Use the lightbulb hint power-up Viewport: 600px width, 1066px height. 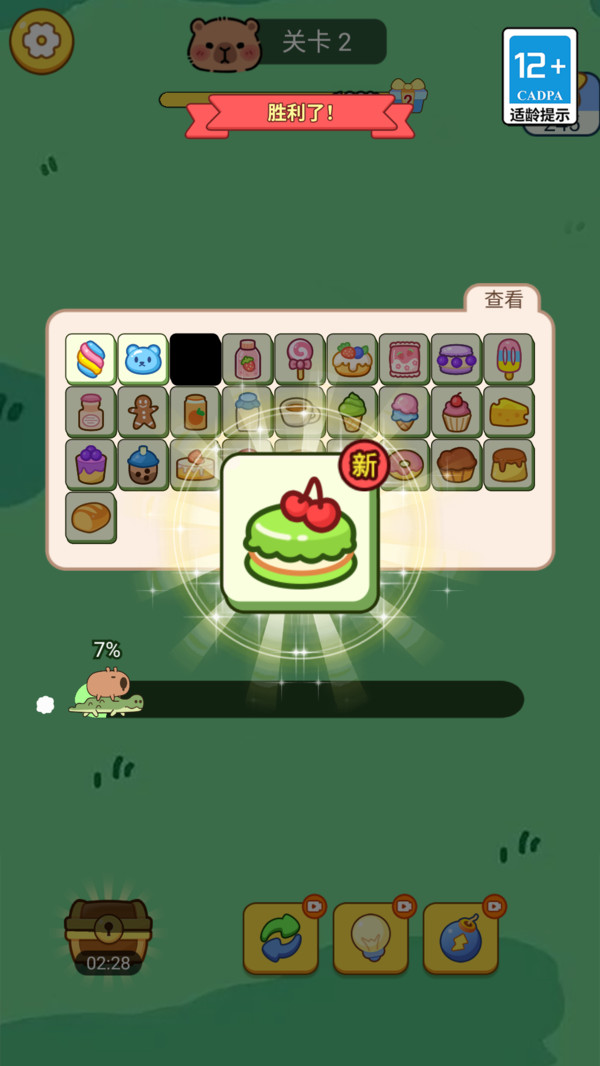point(370,938)
